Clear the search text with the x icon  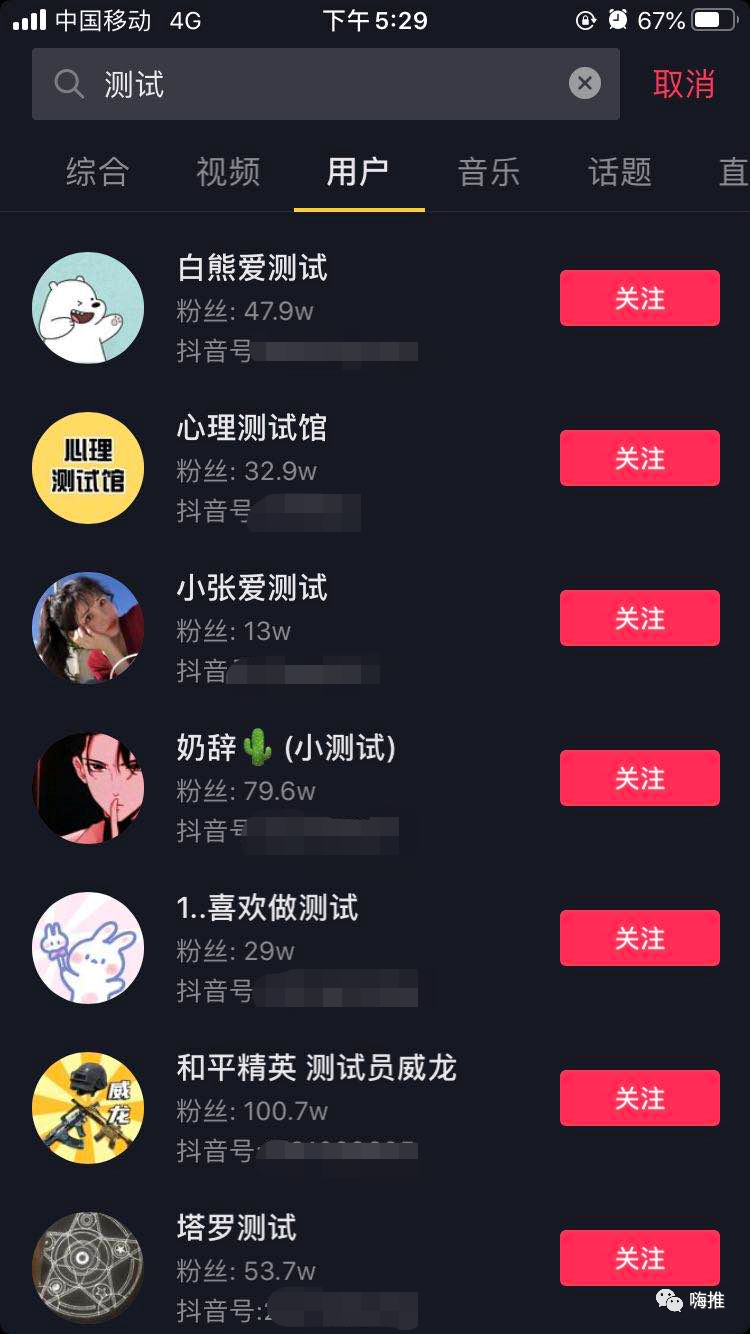click(585, 83)
